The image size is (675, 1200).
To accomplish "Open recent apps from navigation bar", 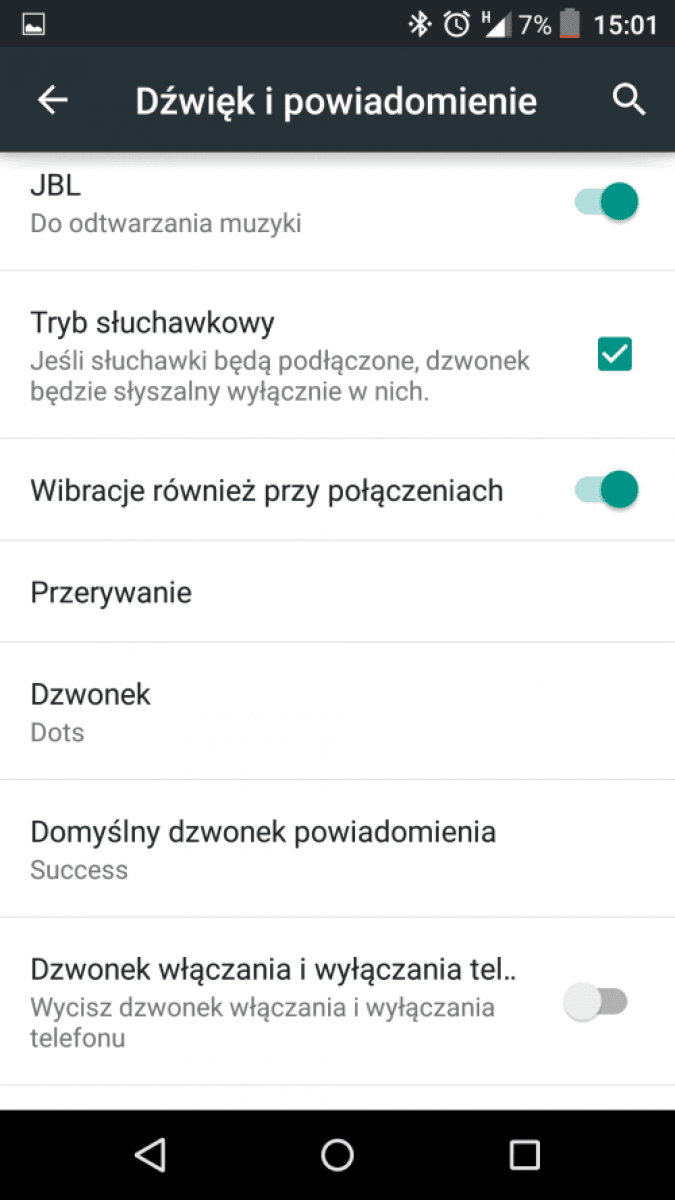I will (x=524, y=1155).
